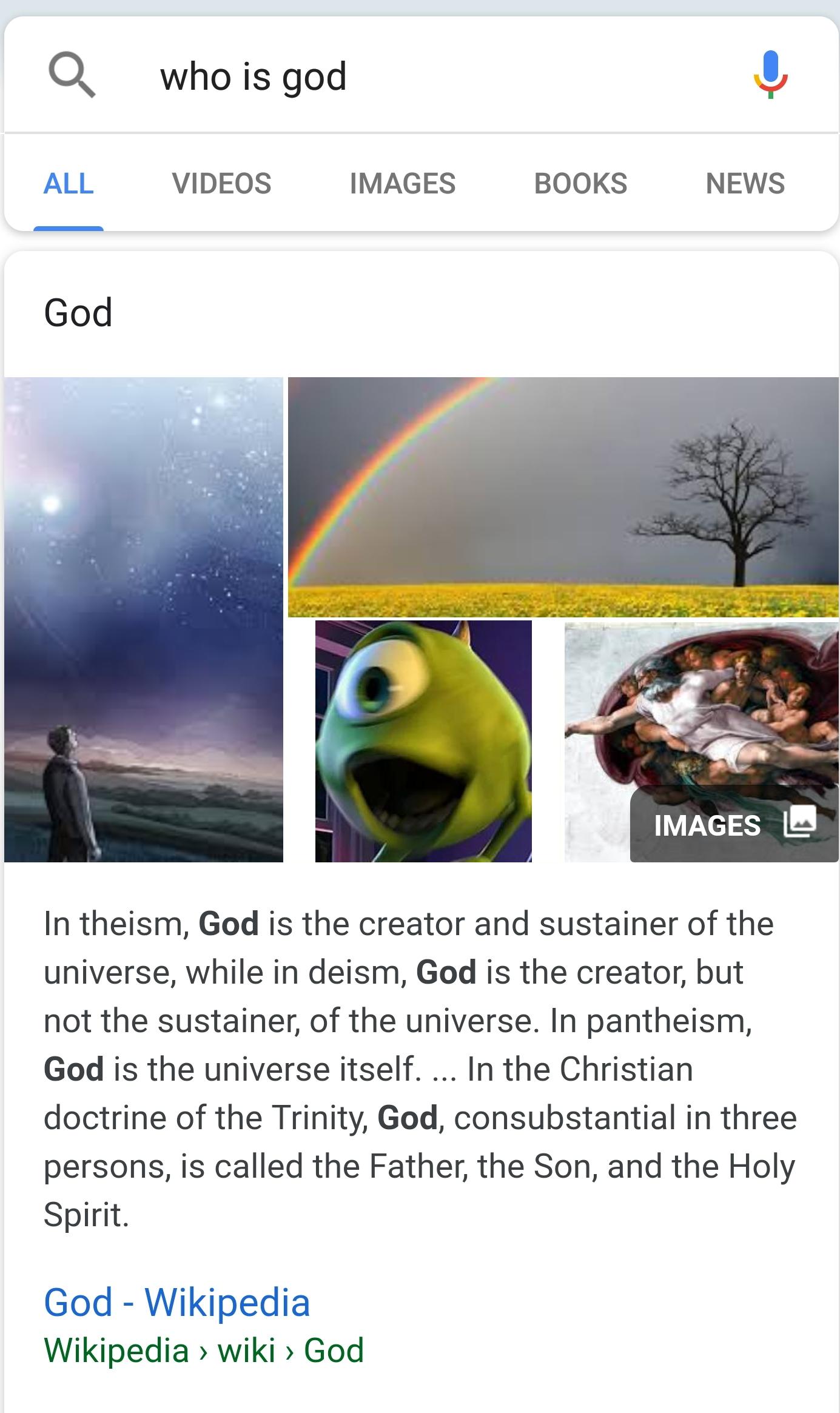This screenshot has height=1413, width=840.
Task: Switch to the Images tab
Action: pos(402,183)
